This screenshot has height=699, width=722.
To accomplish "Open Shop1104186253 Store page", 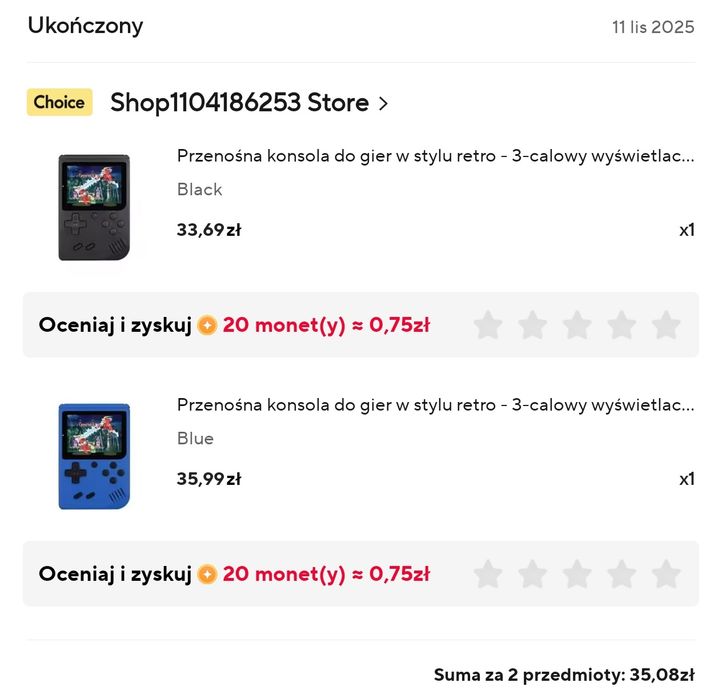I will coord(248,103).
